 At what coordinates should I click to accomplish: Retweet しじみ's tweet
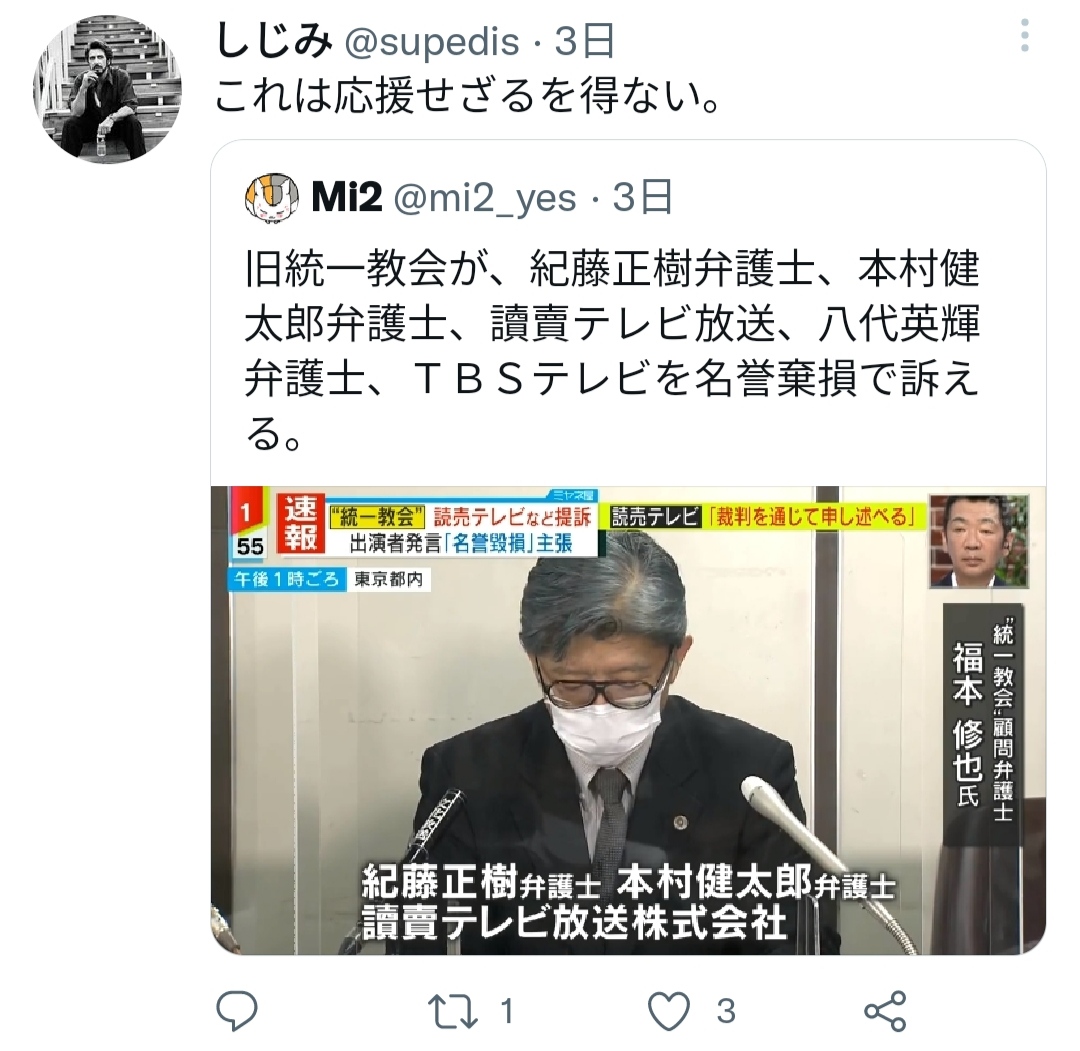click(x=453, y=1012)
